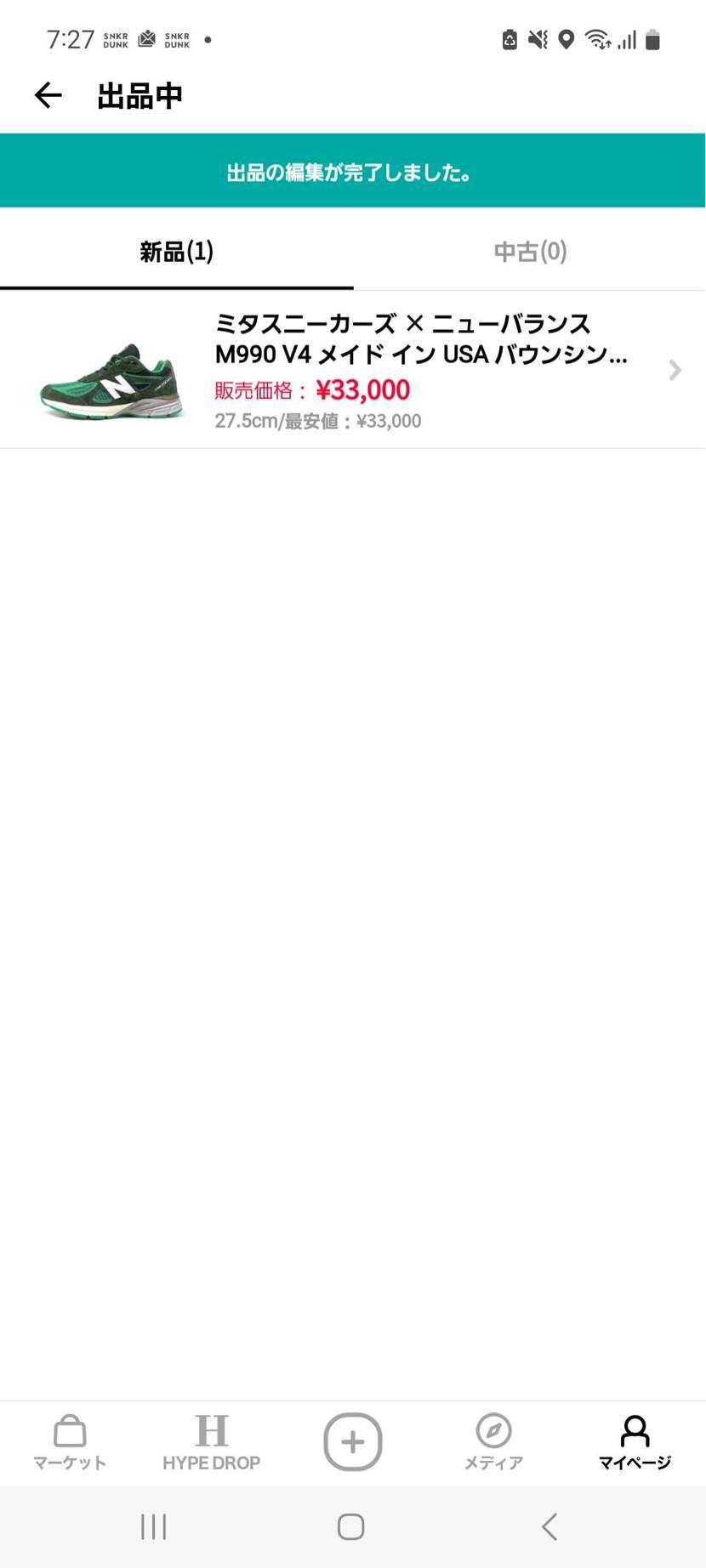Open the マーケット tab
The height and width of the screenshot is (1568, 706).
click(x=70, y=1442)
